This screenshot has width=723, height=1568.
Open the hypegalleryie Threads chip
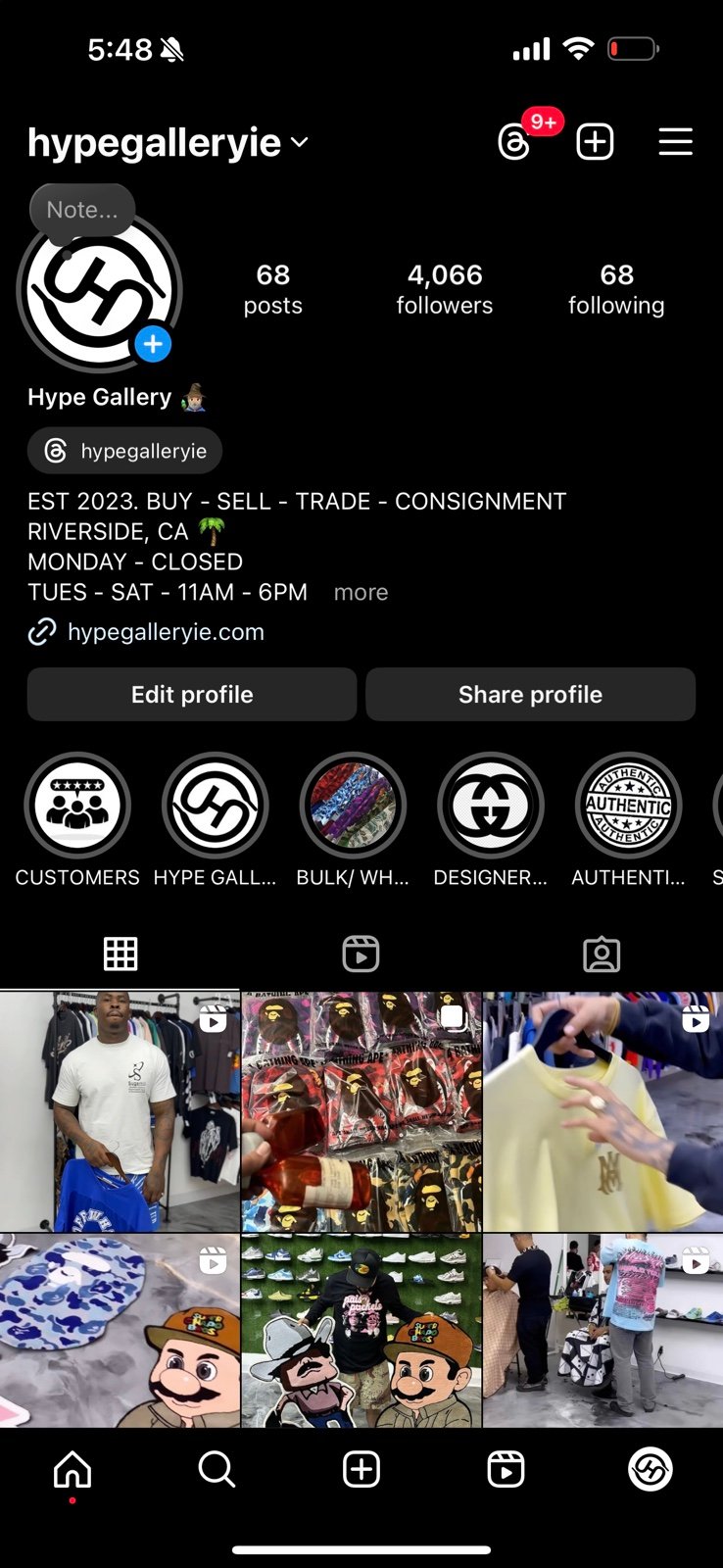click(x=124, y=451)
